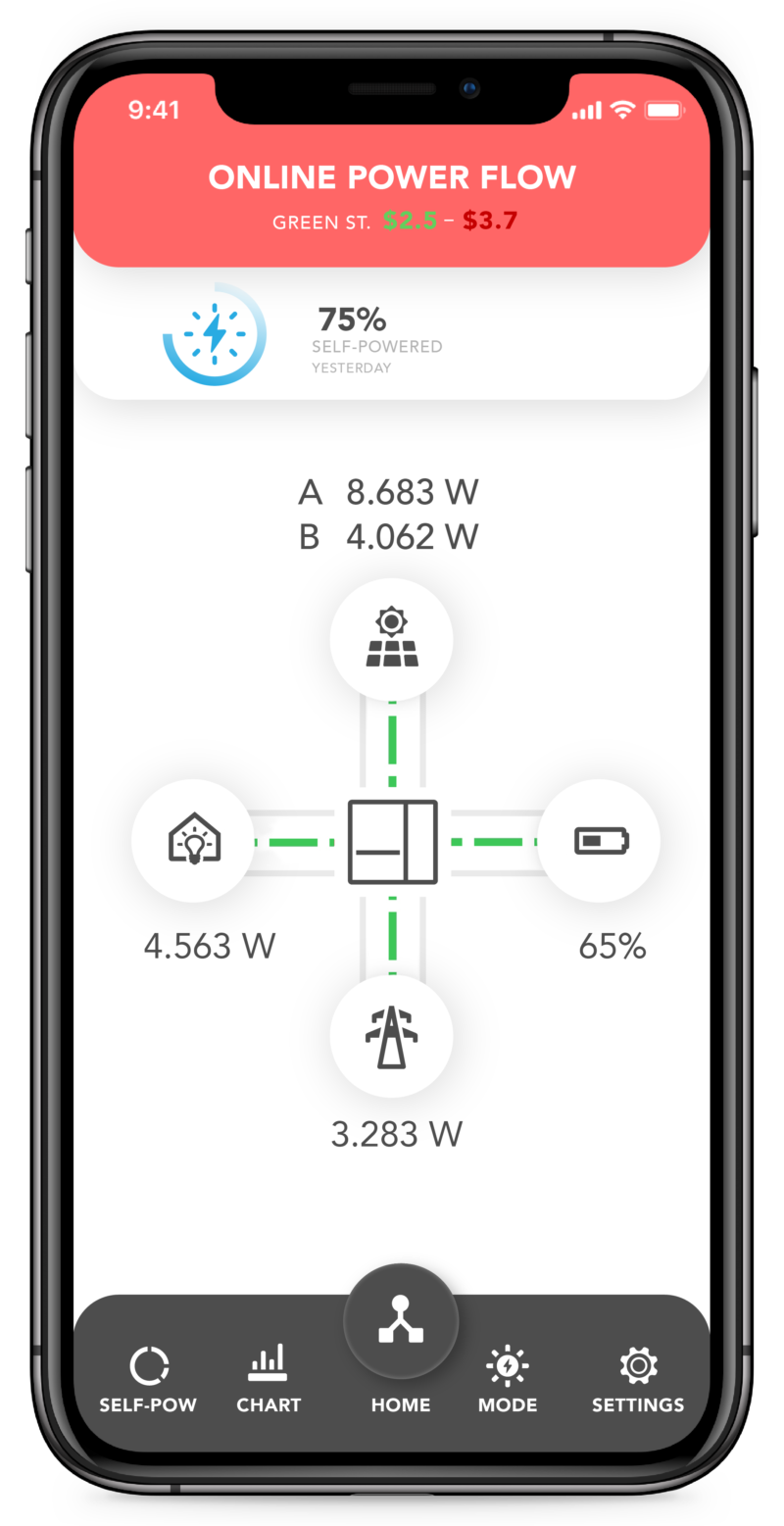This screenshot has height=1526, width=784.
Task: Open the 75% self-powered yesterday card
Action: [x=391, y=335]
